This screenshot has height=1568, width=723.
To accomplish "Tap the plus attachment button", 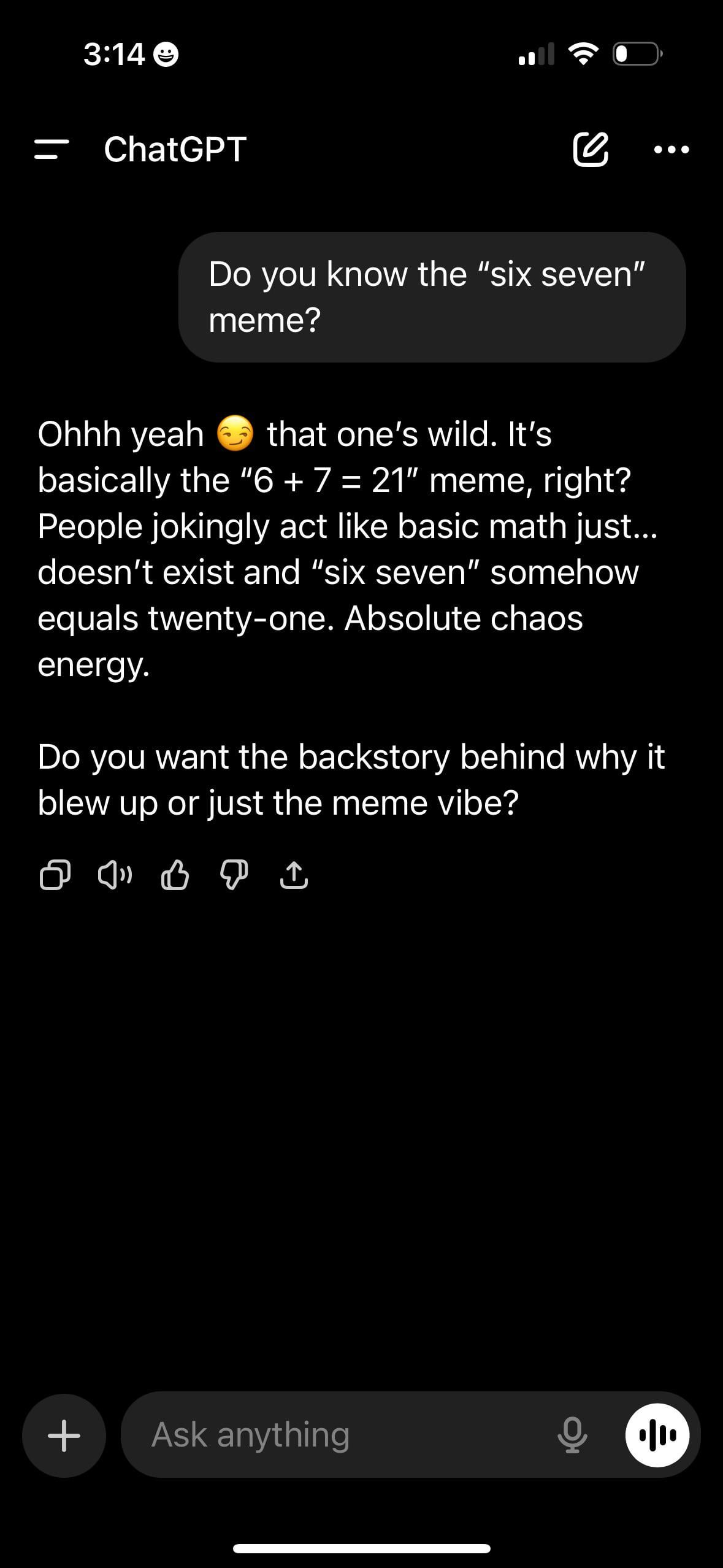I will 64,1435.
